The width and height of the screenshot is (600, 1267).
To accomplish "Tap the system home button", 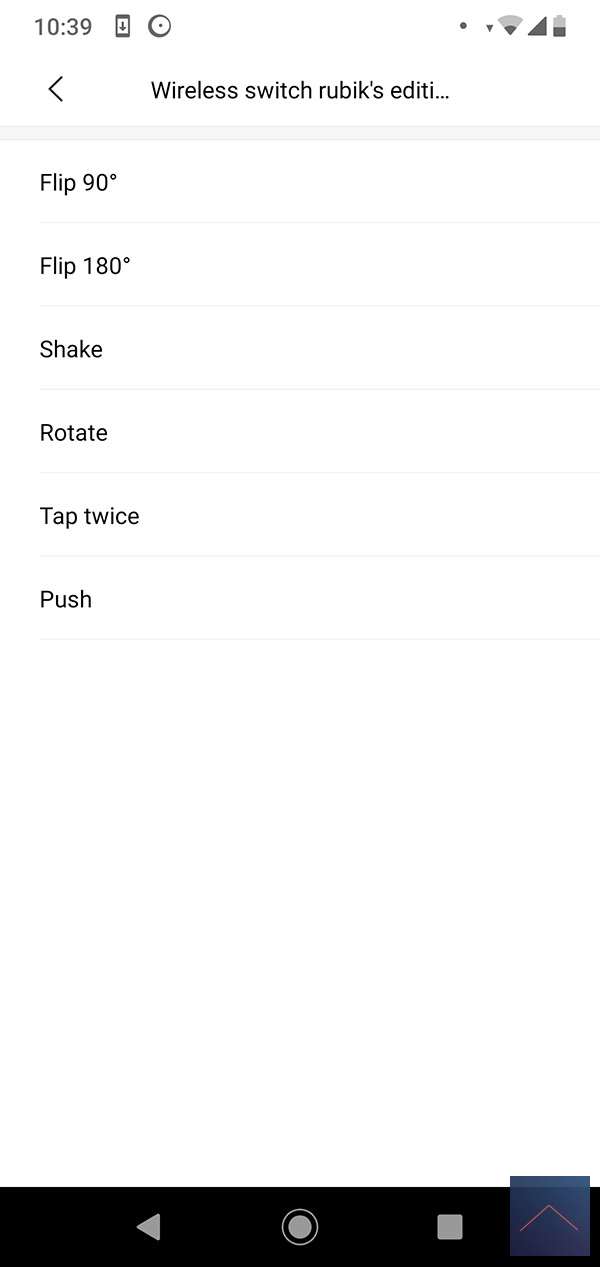I will [299, 1226].
